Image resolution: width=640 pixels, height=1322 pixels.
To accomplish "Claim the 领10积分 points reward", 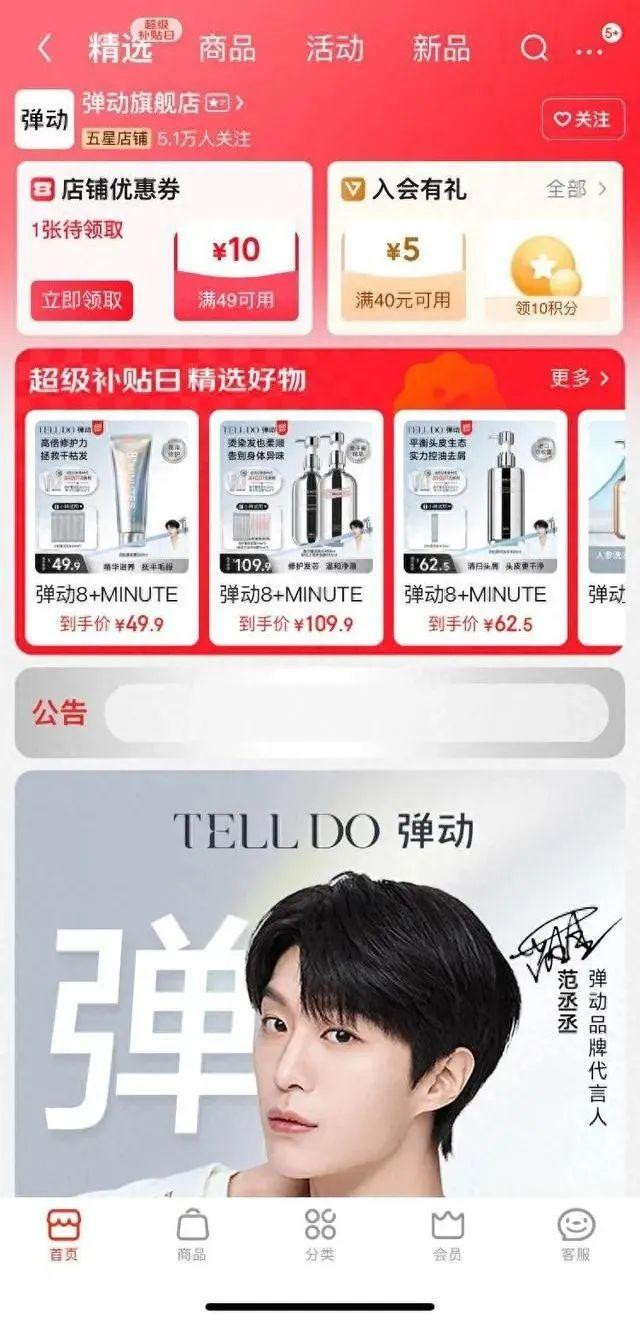I will tap(546, 280).
